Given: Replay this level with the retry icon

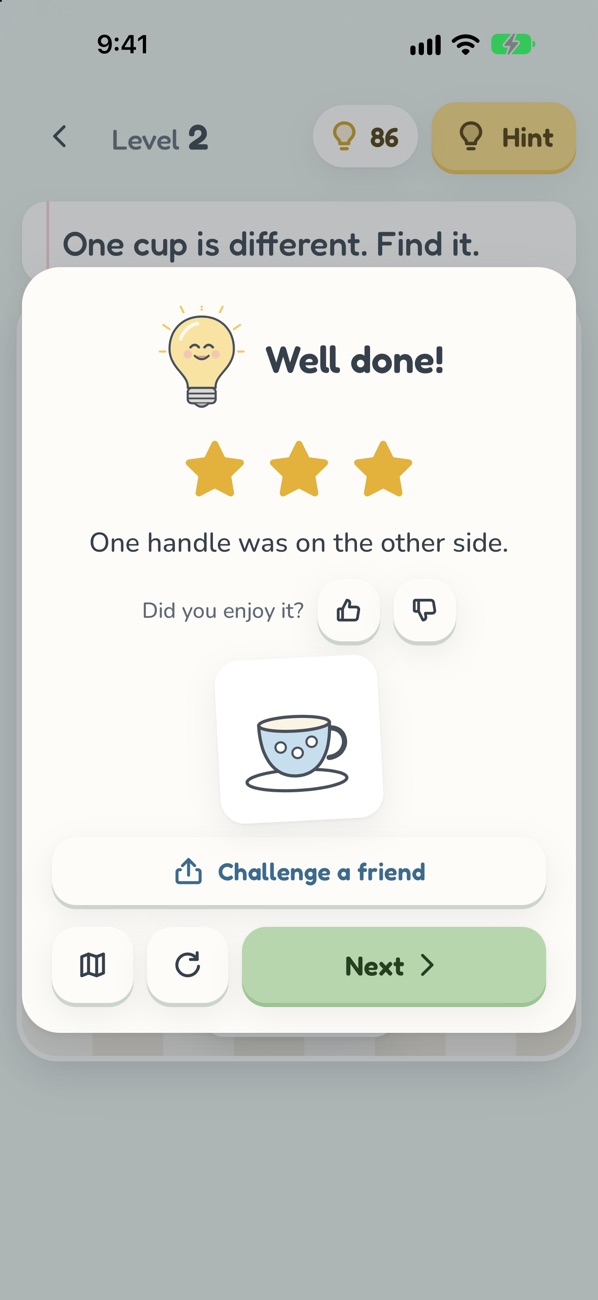Looking at the screenshot, I should (x=187, y=965).
